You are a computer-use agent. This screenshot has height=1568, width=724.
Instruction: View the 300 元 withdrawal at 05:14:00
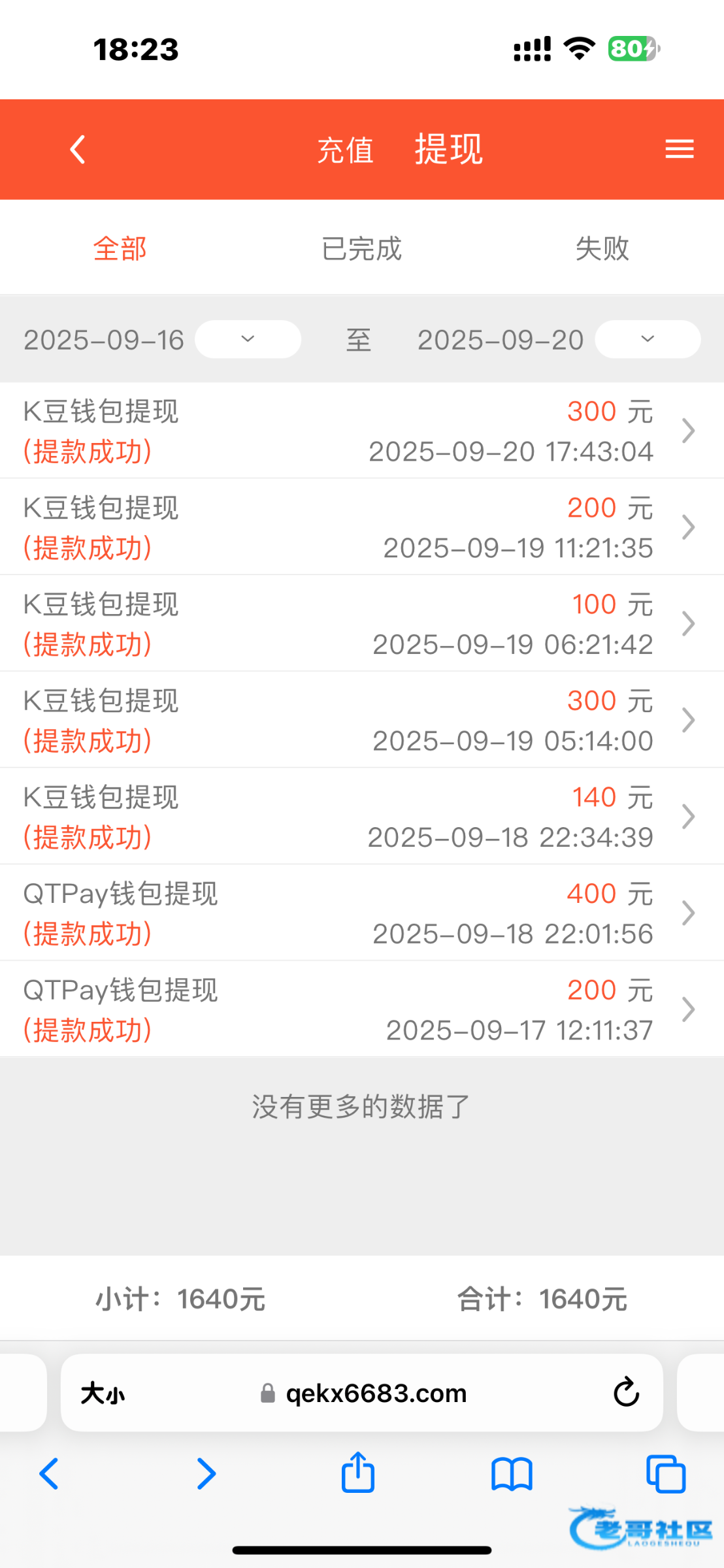pos(361,720)
